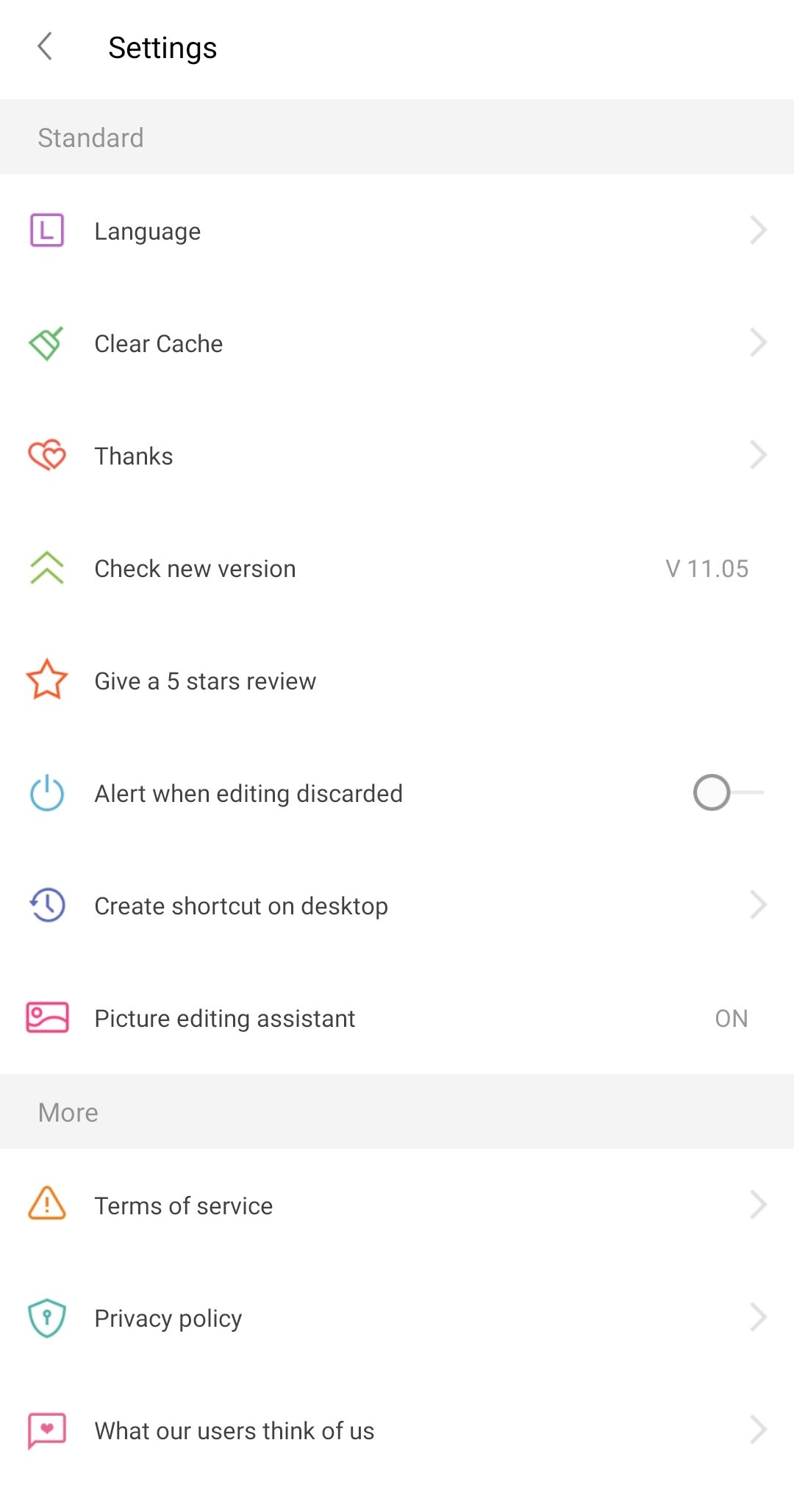This screenshot has width=794, height=1512.
Task: Open What our users think of us
Action: 397,1430
